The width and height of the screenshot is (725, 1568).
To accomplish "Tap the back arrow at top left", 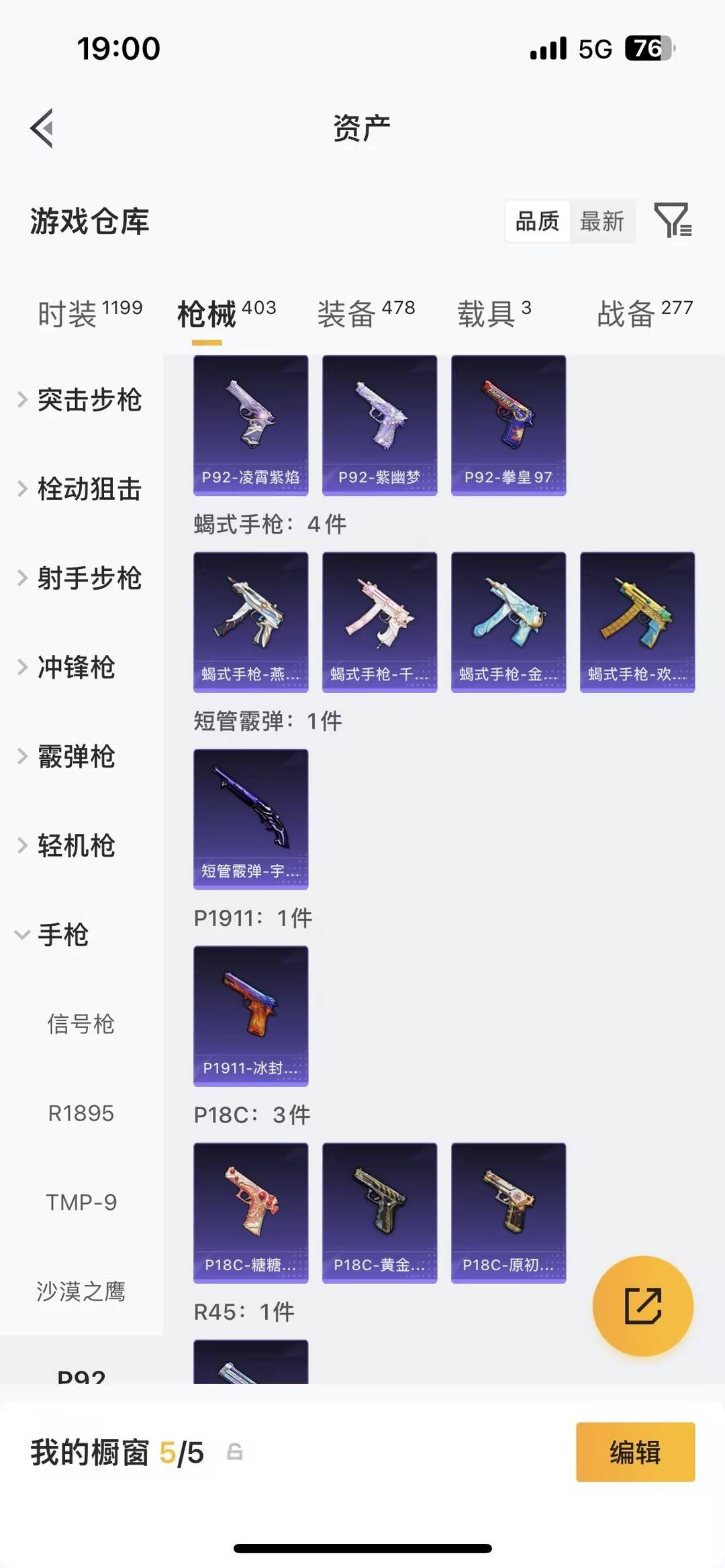I will tap(42, 127).
